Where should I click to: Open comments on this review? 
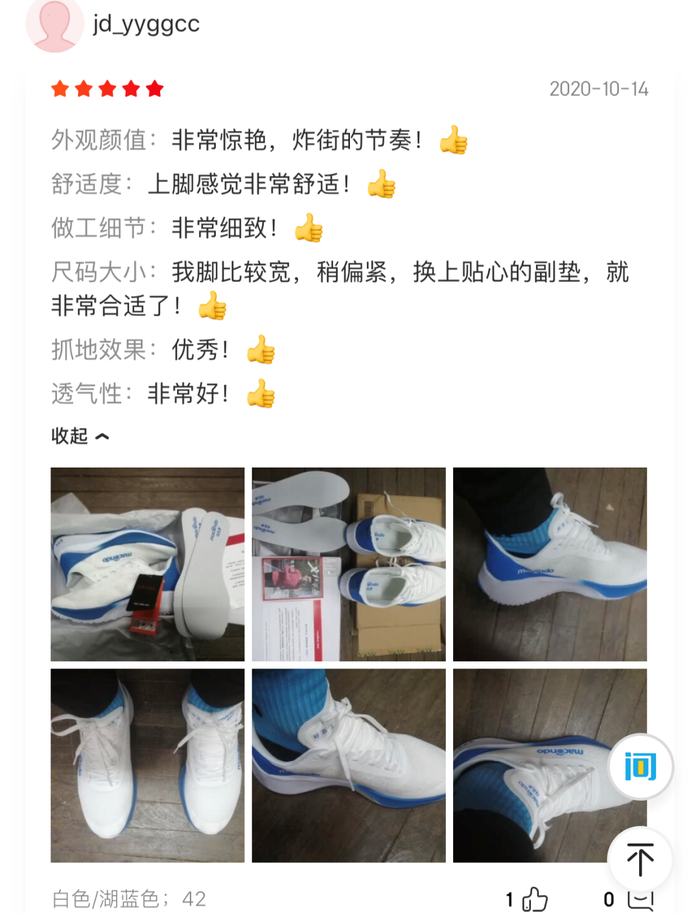tap(640, 899)
